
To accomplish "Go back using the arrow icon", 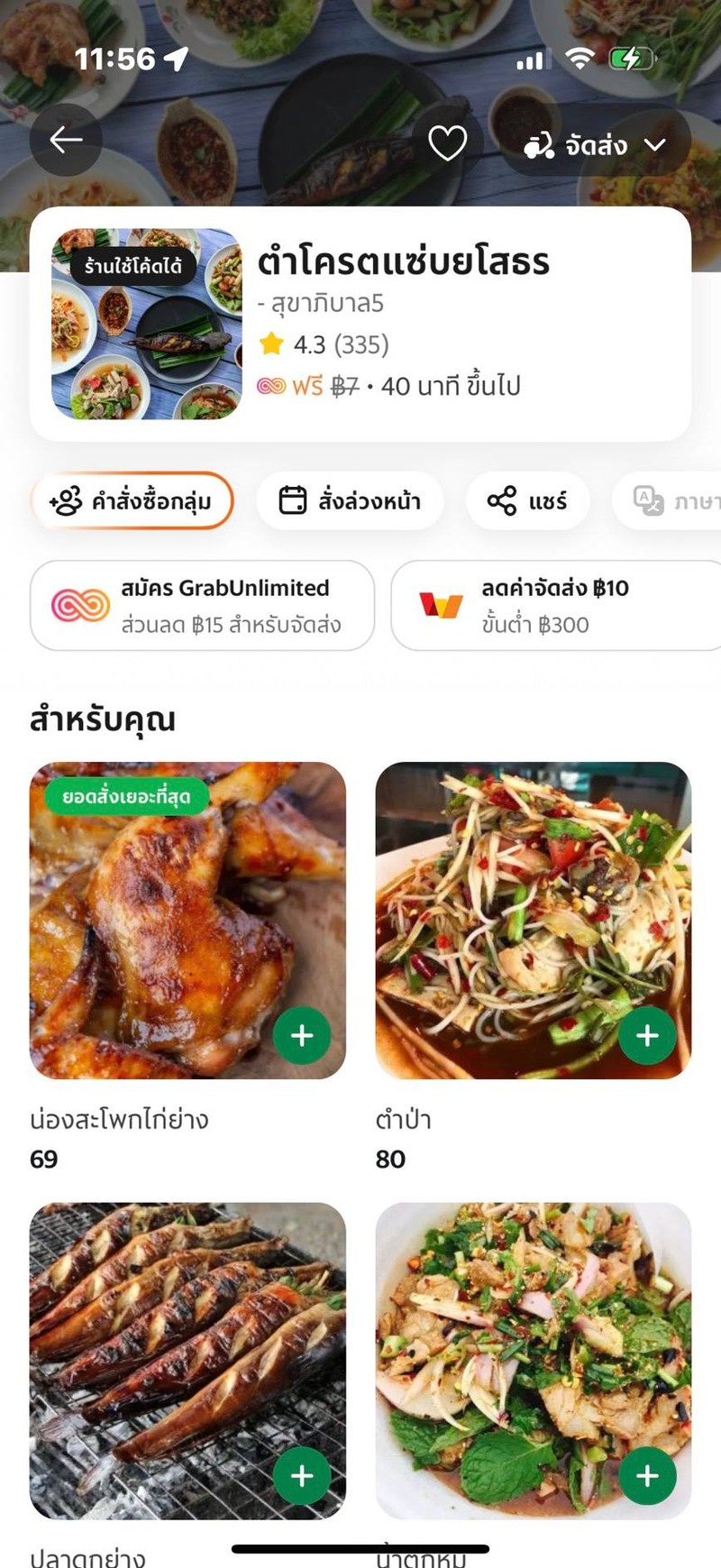I will pyautogui.click(x=66, y=140).
